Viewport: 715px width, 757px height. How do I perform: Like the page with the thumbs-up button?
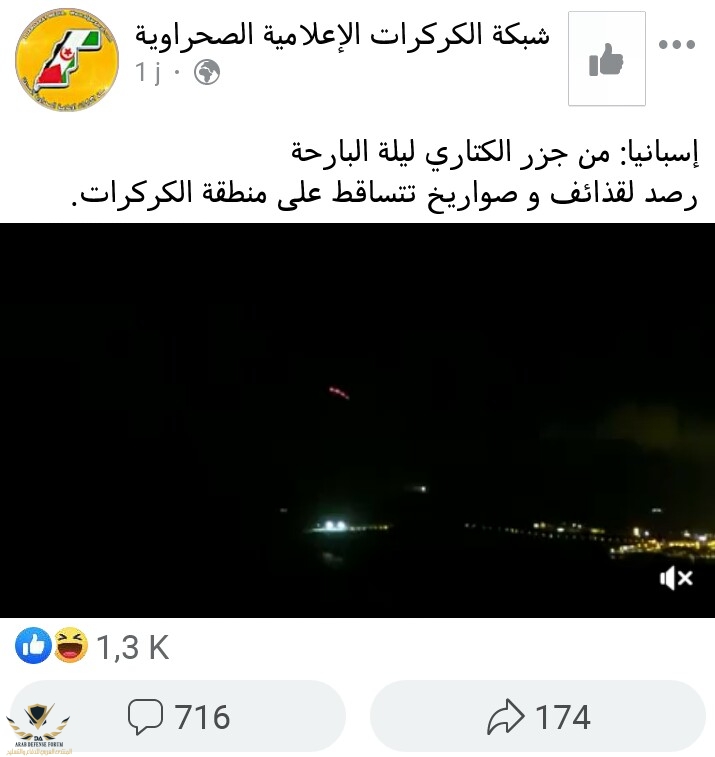[606, 60]
